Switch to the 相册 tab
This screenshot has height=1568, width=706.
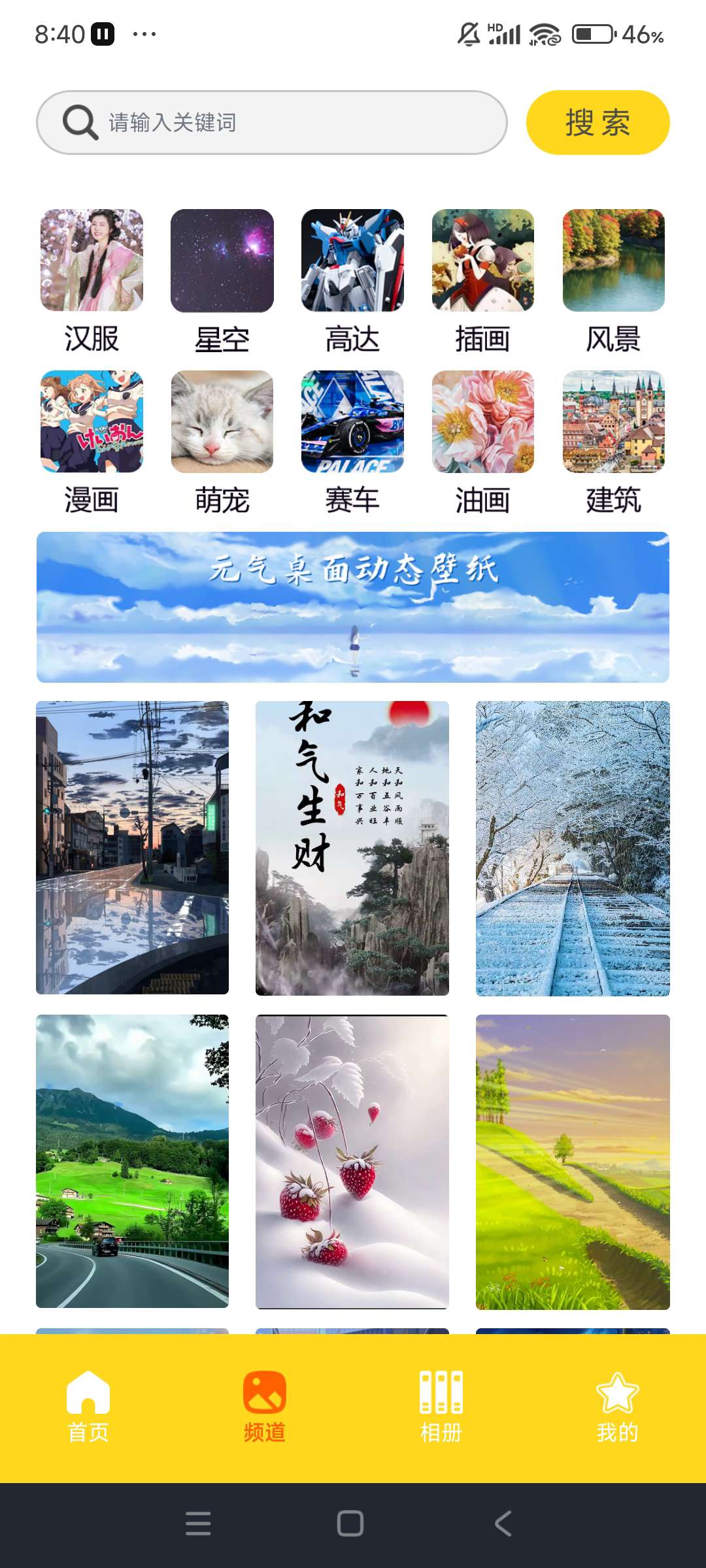pyautogui.click(x=441, y=1406)
